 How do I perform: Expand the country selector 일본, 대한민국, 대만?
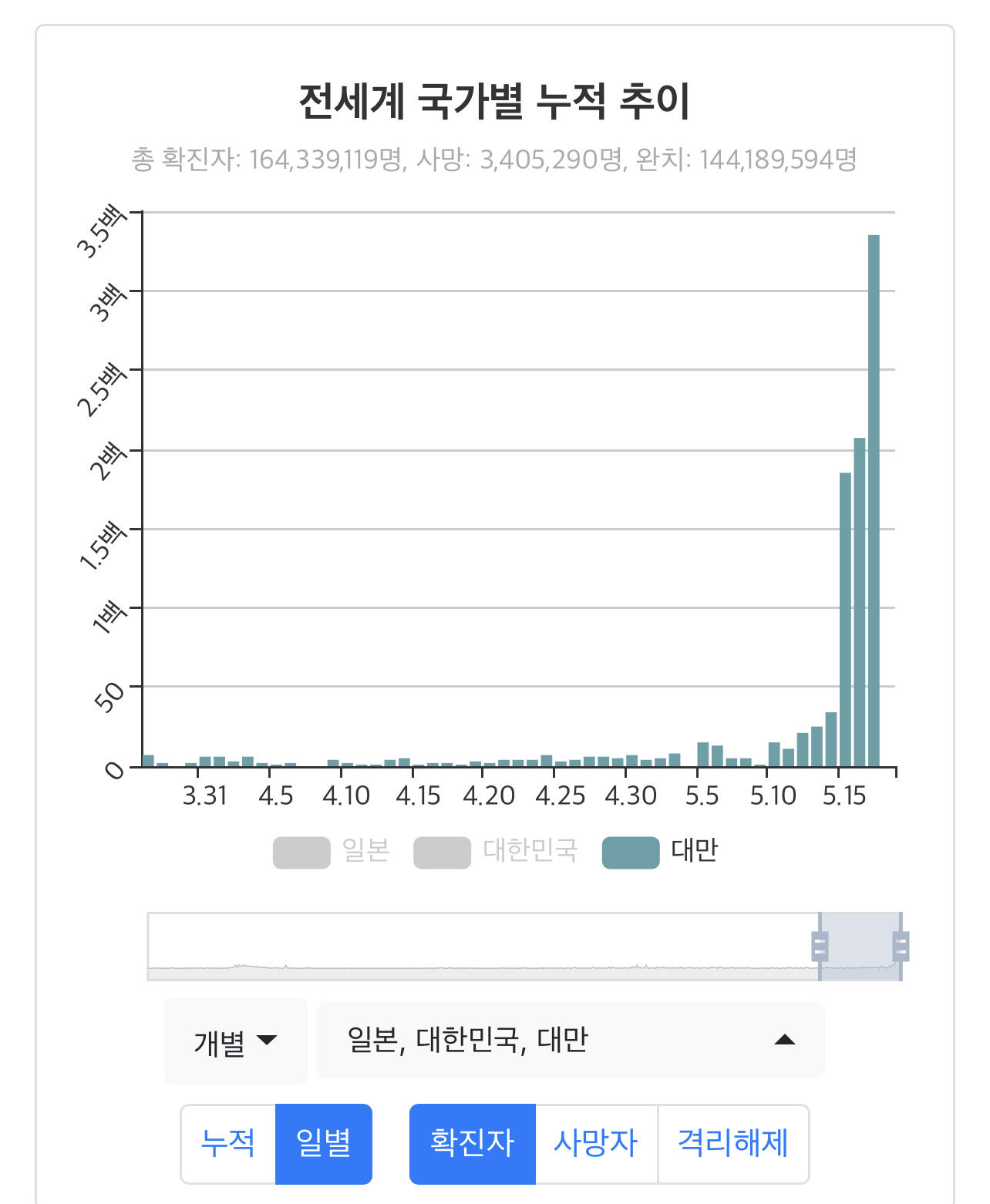coord(571,1040)
